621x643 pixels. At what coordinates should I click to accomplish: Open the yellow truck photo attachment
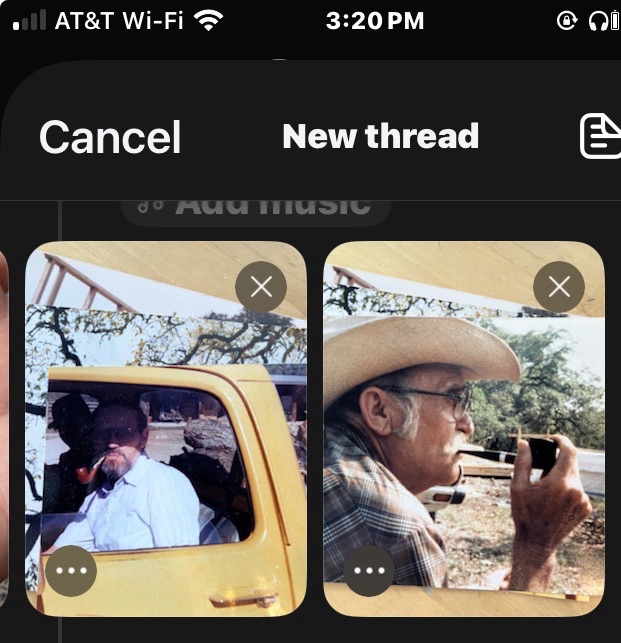click(166, 429)
